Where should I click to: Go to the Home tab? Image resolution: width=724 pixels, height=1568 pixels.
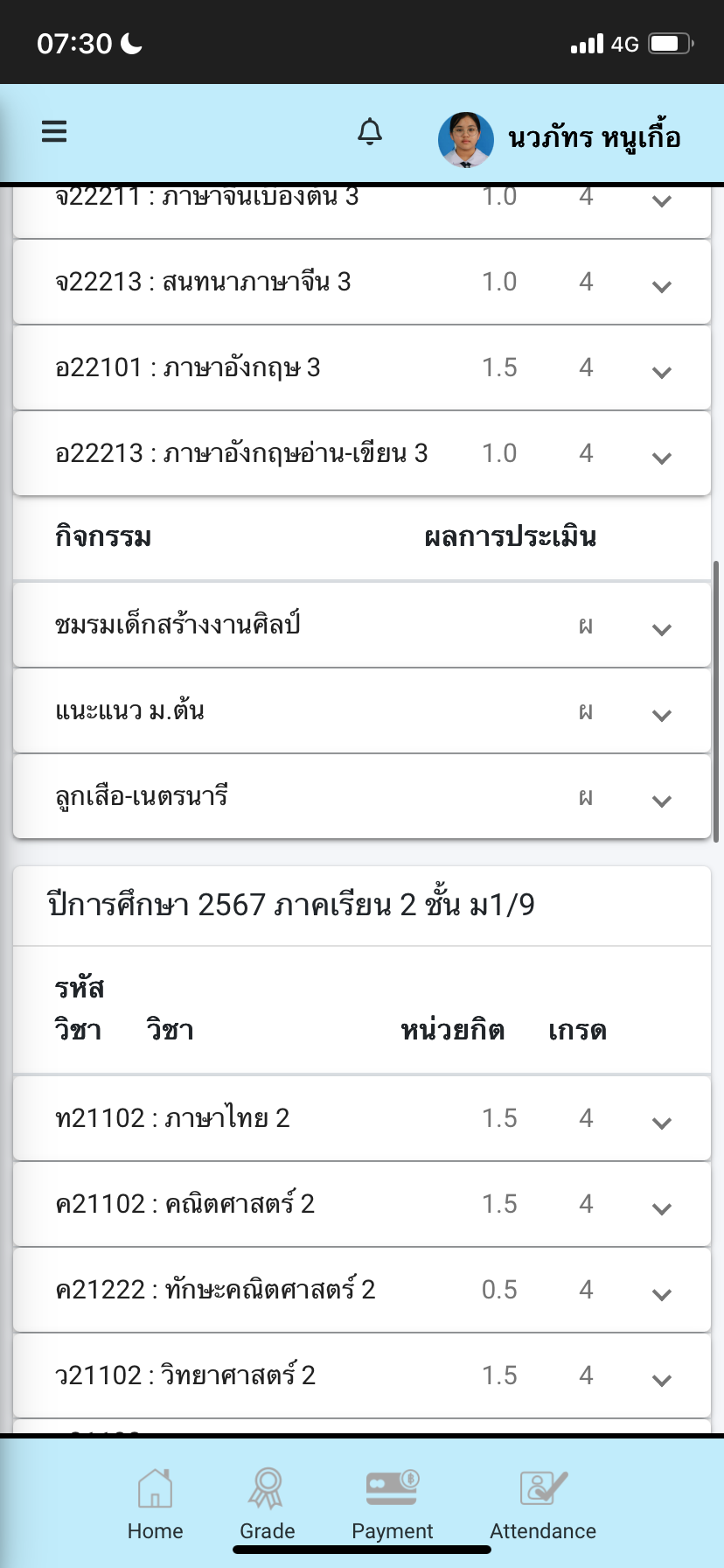[x=155, y=1505]
